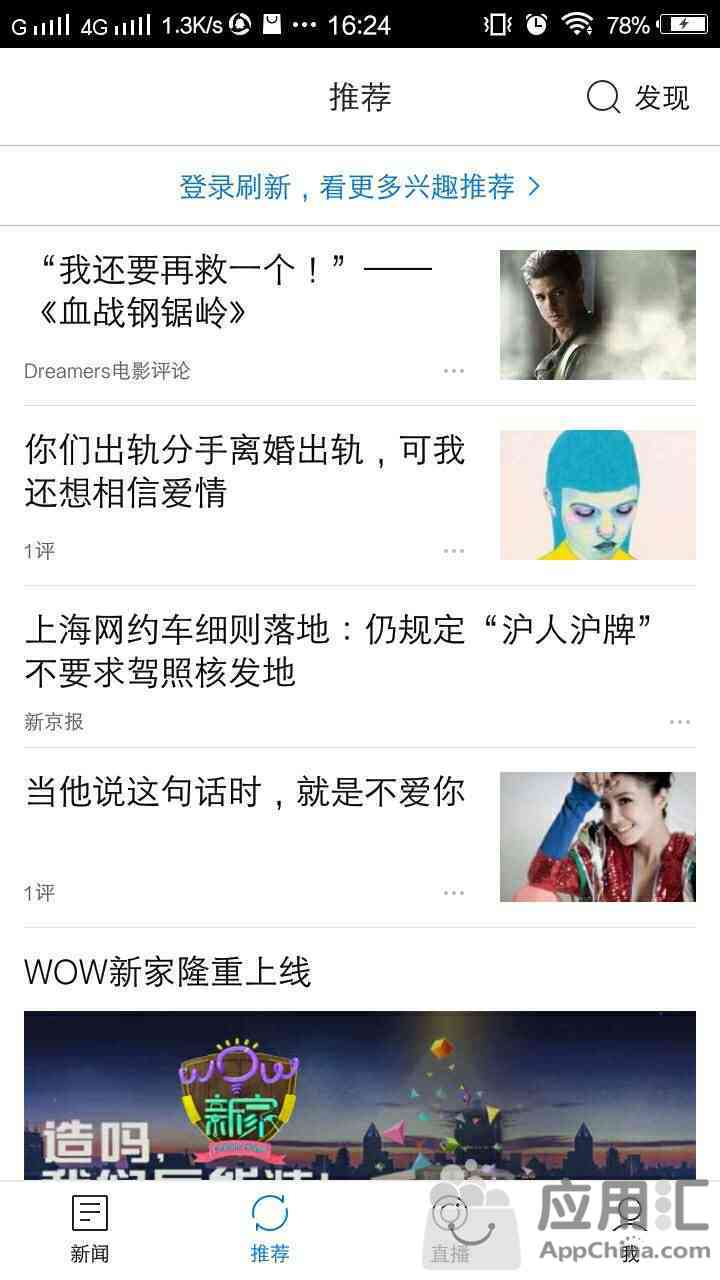Open more options for 你们出轨分手 article
This screenshot has height=1280, width=720.
(454, 551)
